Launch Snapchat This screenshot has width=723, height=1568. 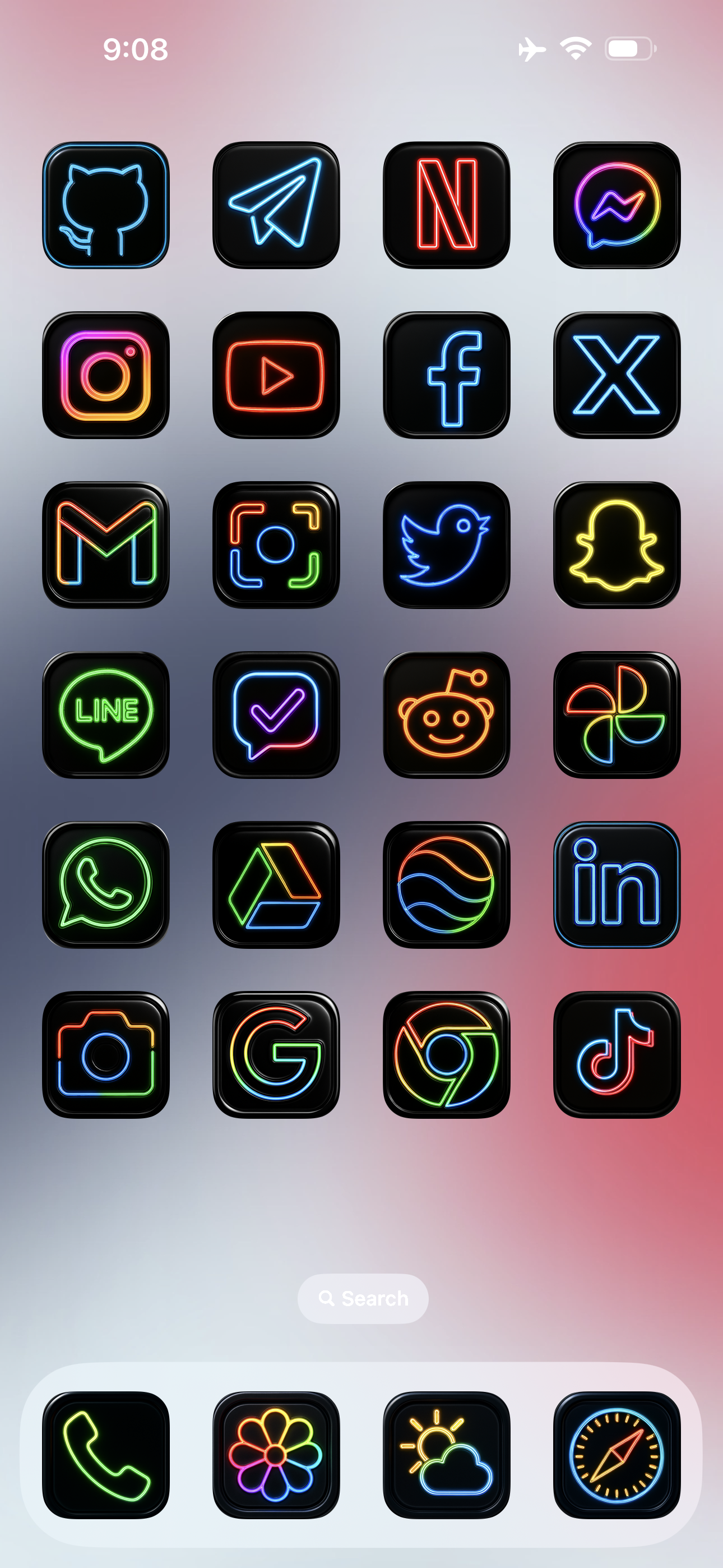coord(617,545)
